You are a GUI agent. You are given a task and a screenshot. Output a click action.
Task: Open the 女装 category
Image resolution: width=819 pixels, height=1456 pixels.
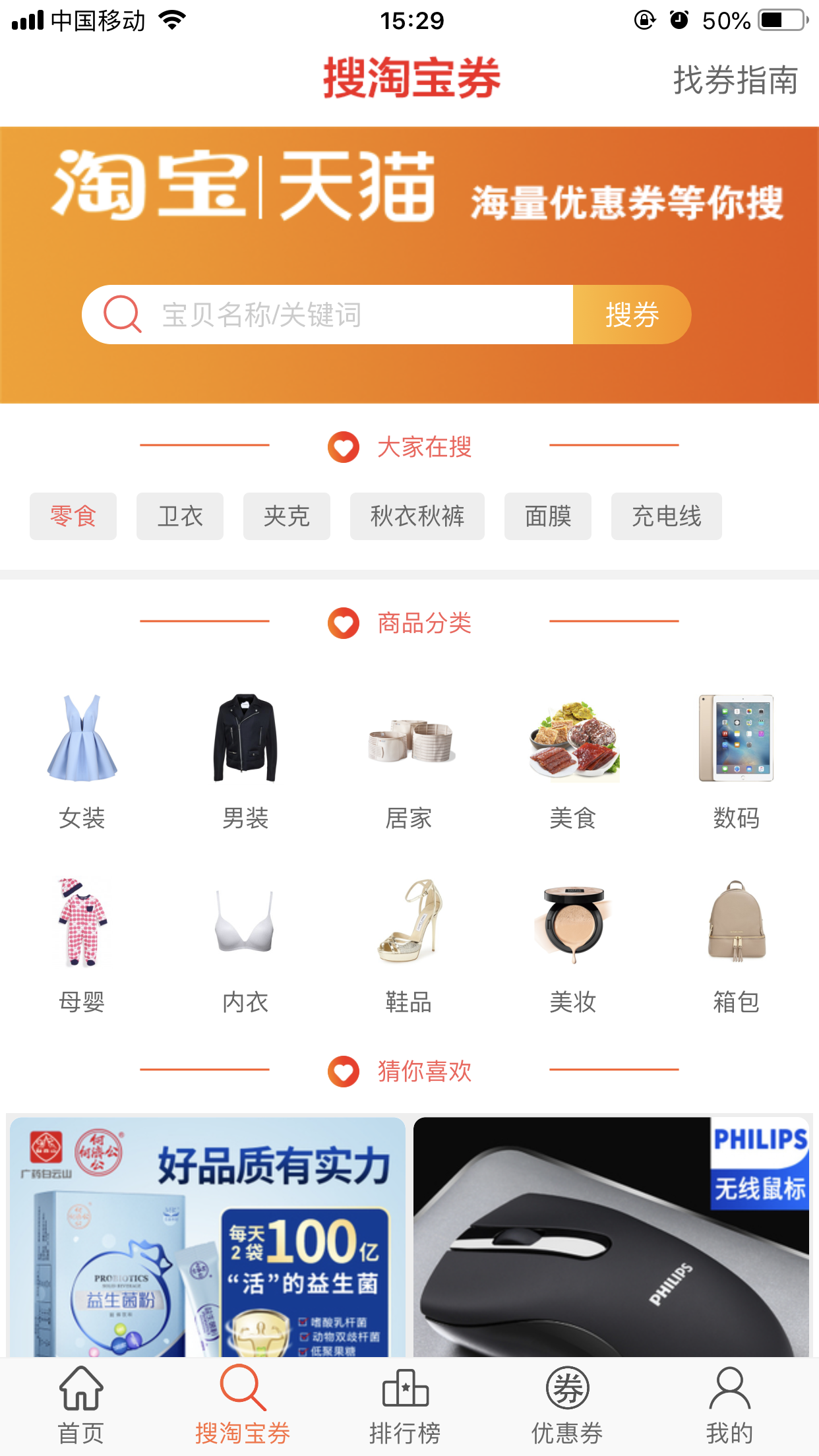coord(82,758)
